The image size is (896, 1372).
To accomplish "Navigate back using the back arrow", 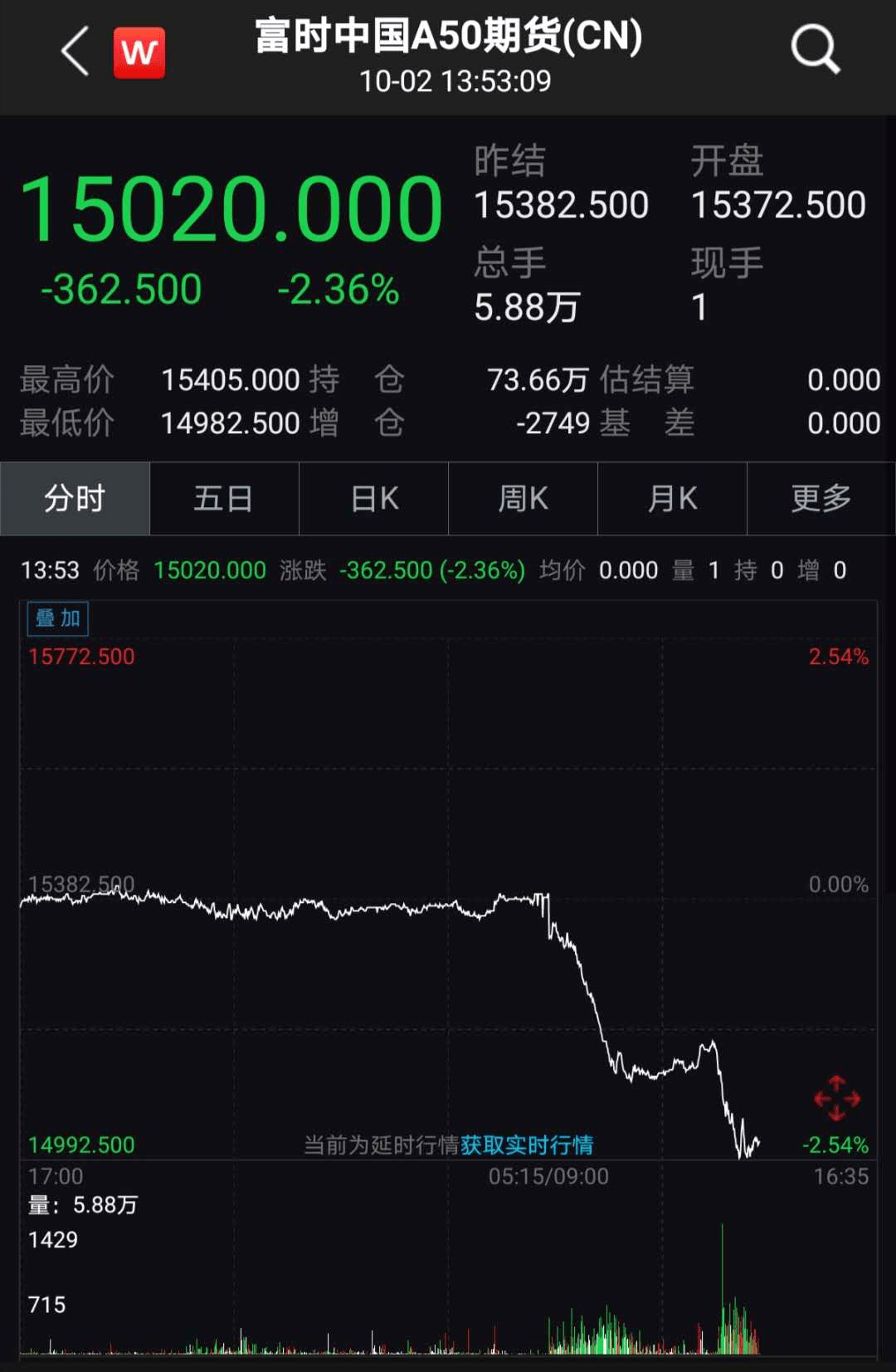I will [x=75, y=51].
